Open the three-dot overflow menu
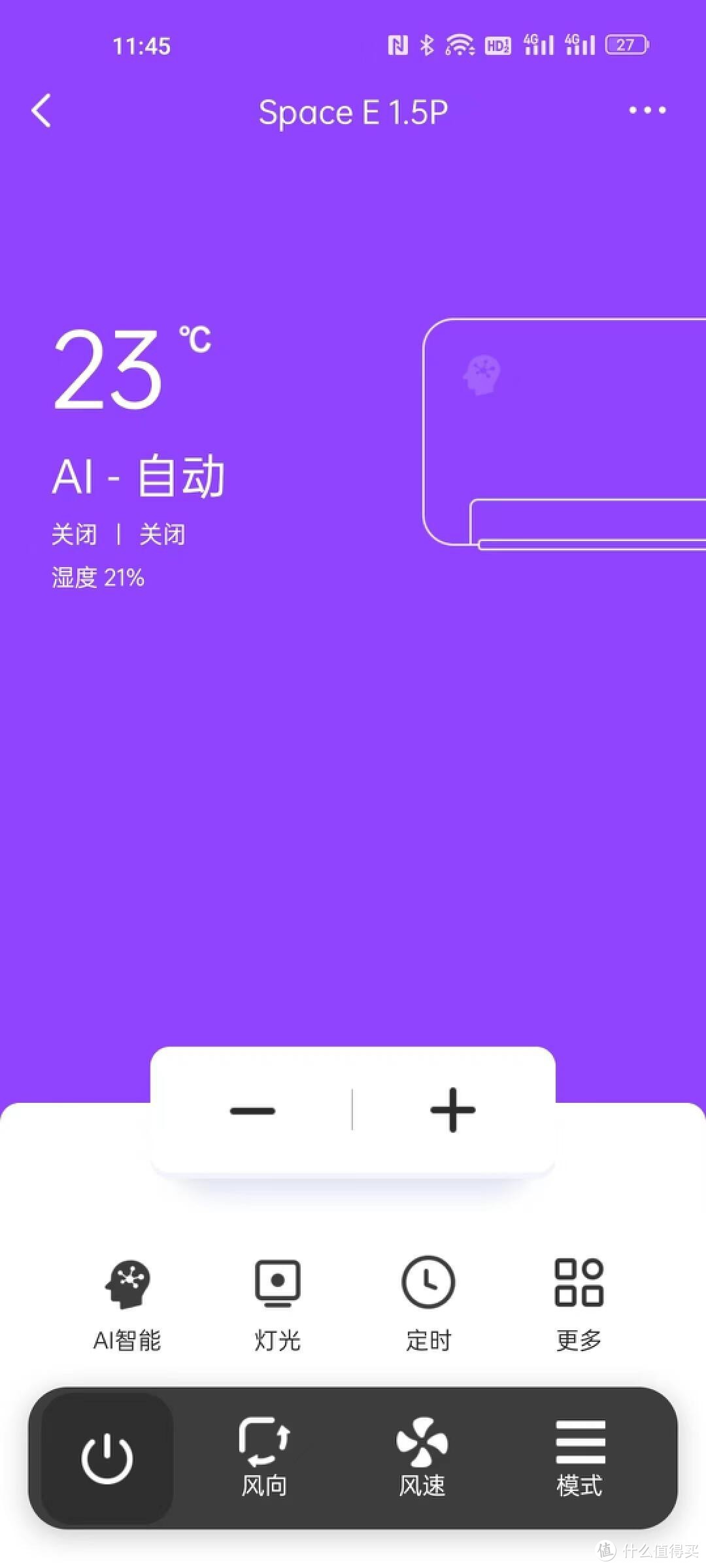The image size is (706, 1568). [x=647, y=110]
